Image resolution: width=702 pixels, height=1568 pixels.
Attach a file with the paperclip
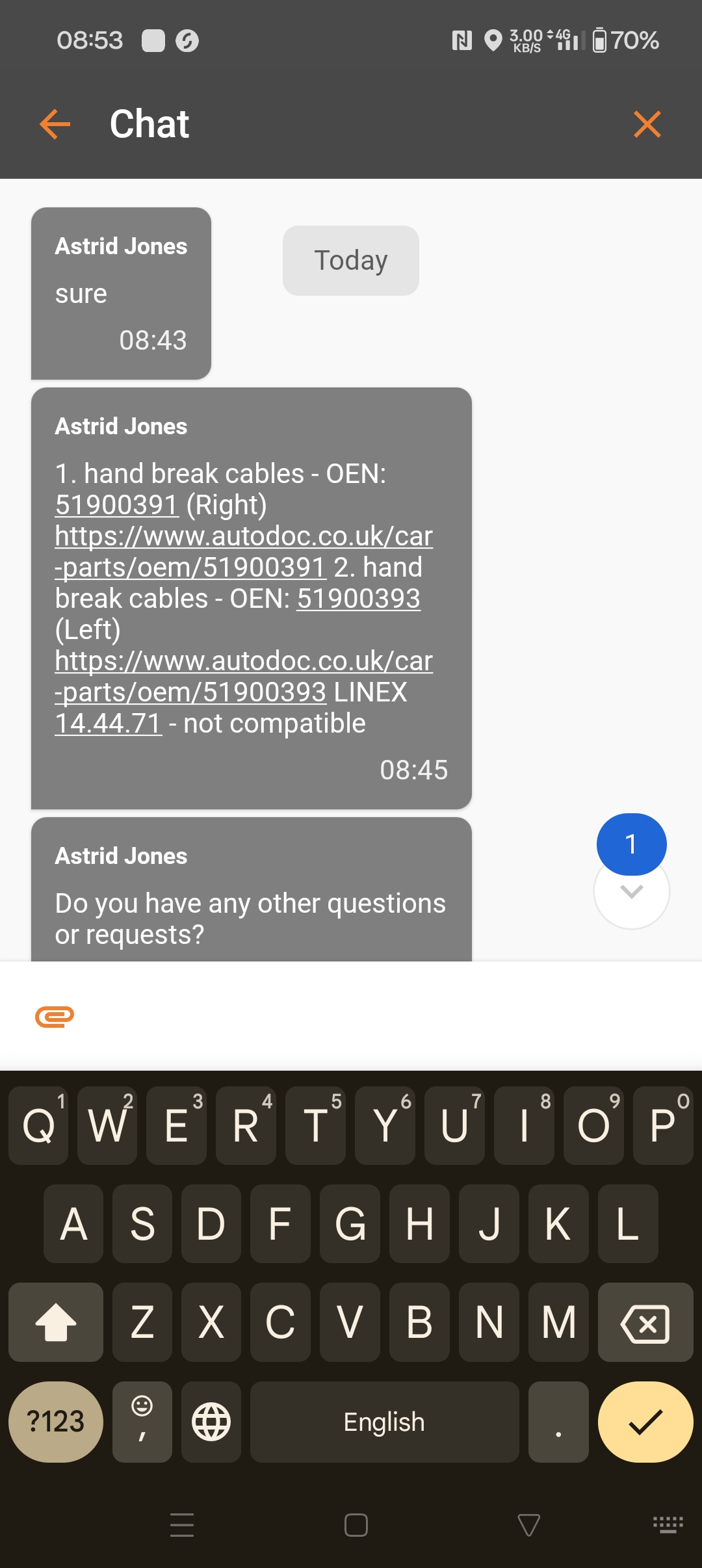tap(55, 1016)
